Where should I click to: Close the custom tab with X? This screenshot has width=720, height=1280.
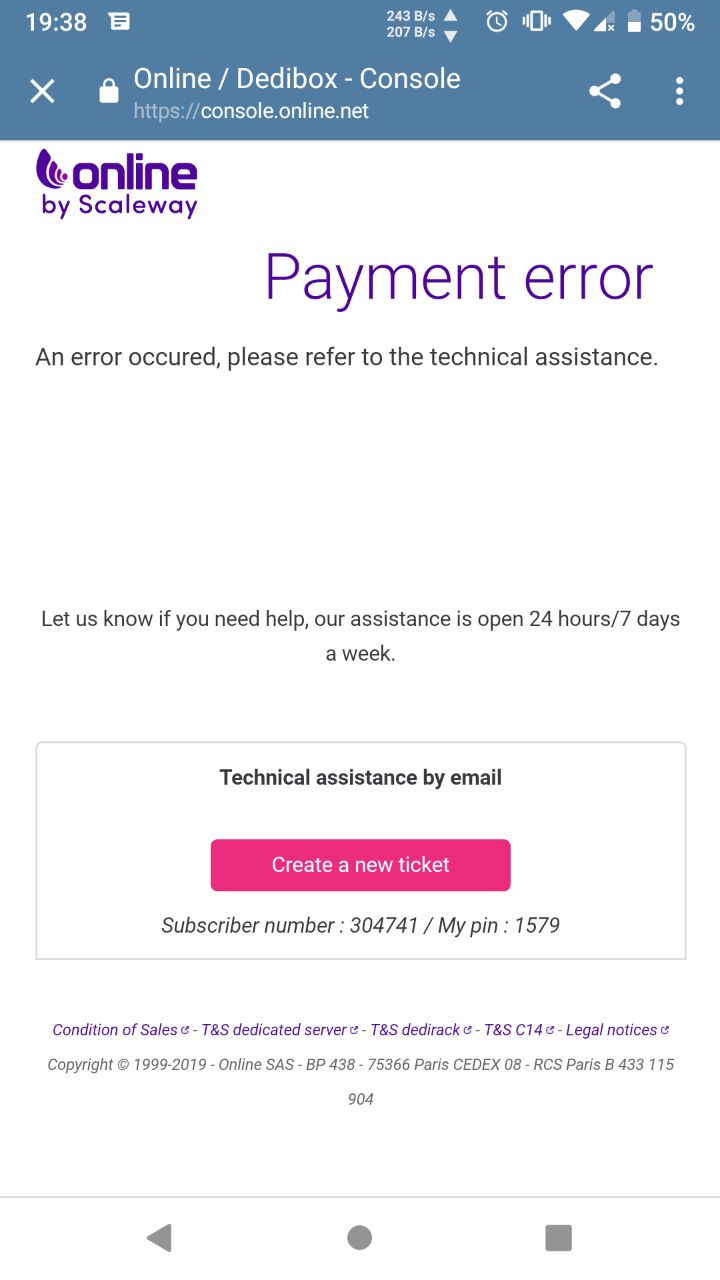coord(42,92)
